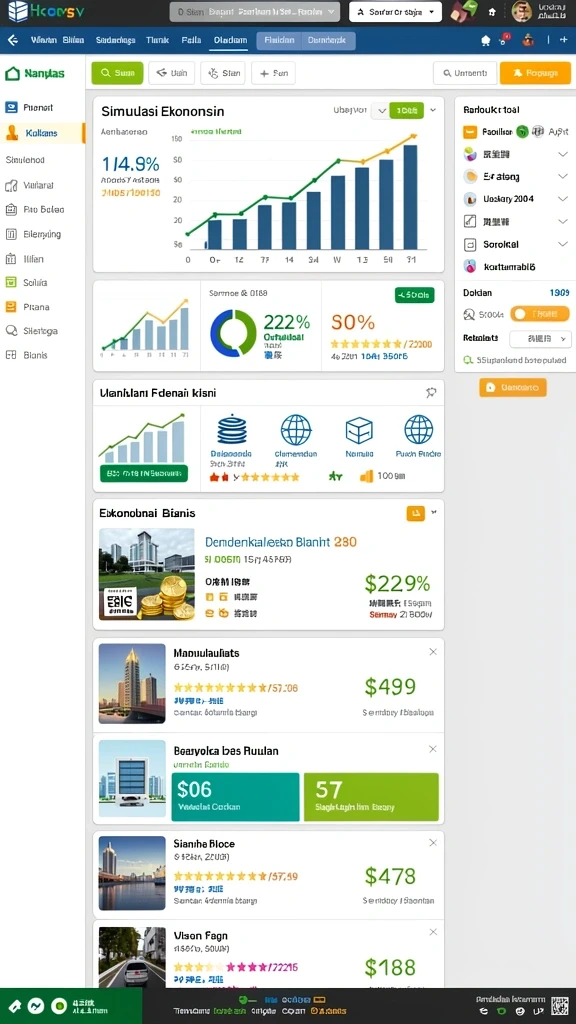This screenshot has width=576, height=1024.
Task: Select Kolkans in the left sidebar
Action: point(42,133)
